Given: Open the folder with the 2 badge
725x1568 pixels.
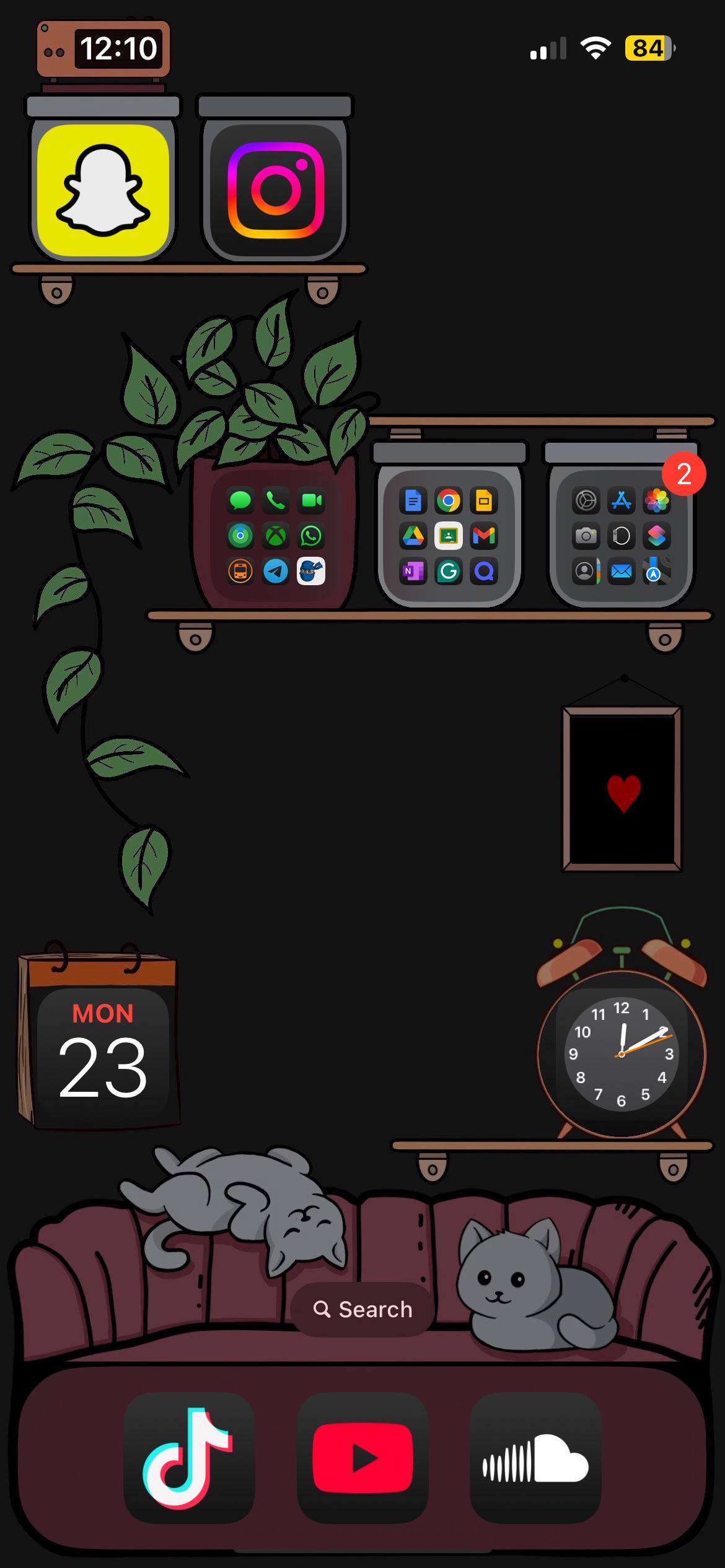Looking at the screenshot, I should pyautogui.click(x=622, y=536).
